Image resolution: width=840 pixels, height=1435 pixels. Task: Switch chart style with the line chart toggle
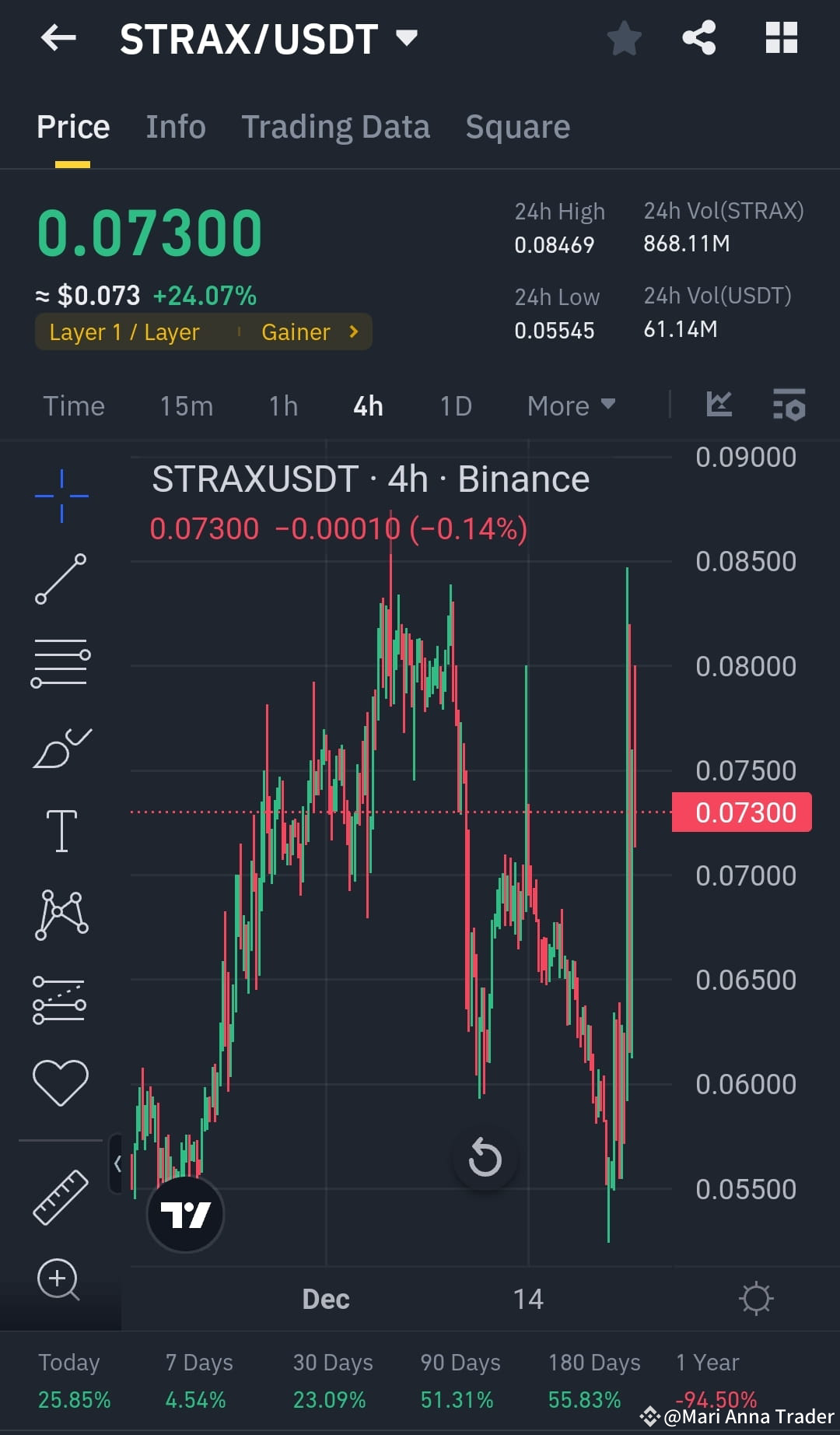click(x=719, y=405)
